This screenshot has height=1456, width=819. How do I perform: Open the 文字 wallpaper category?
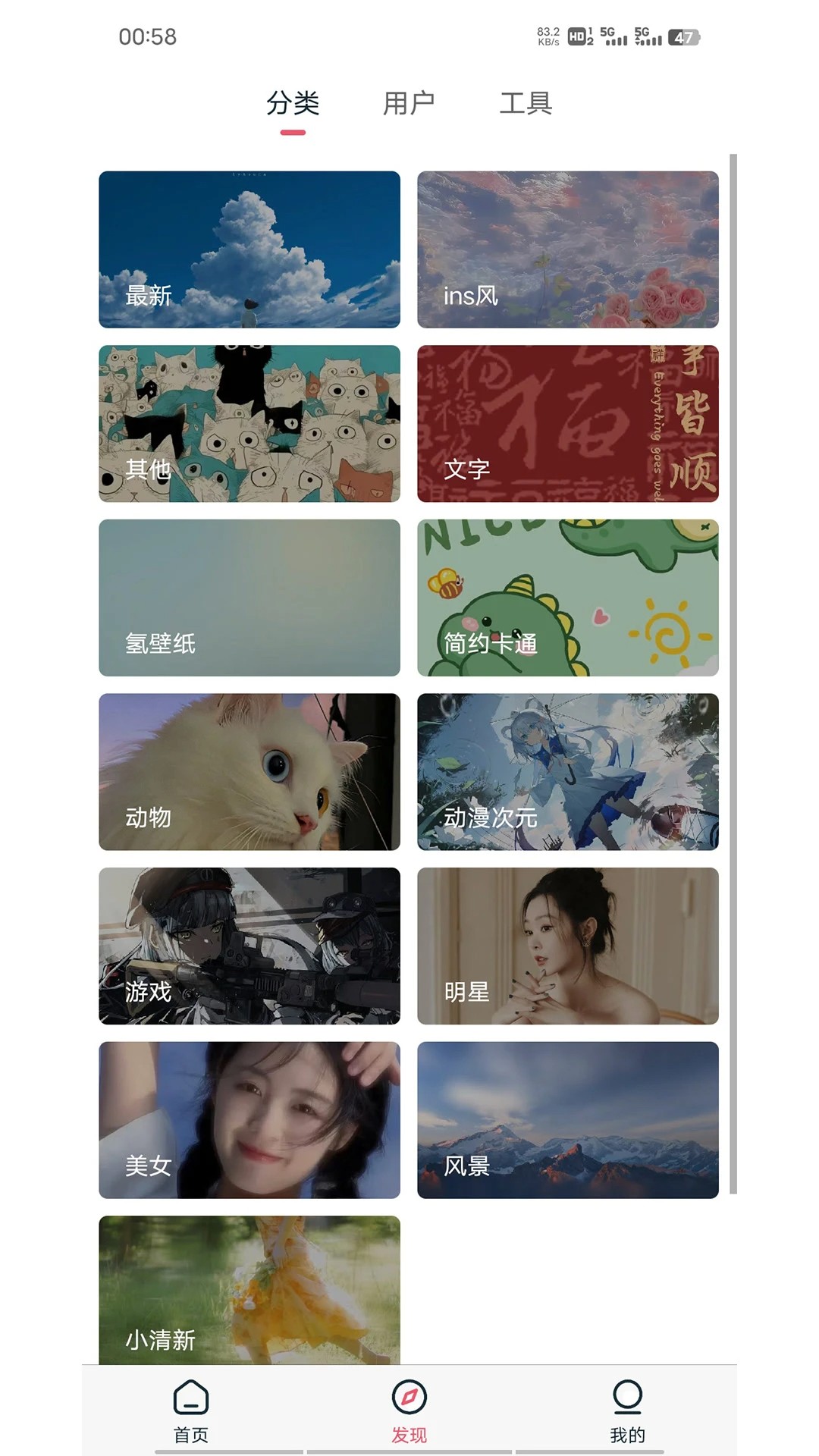coord(567,425)
